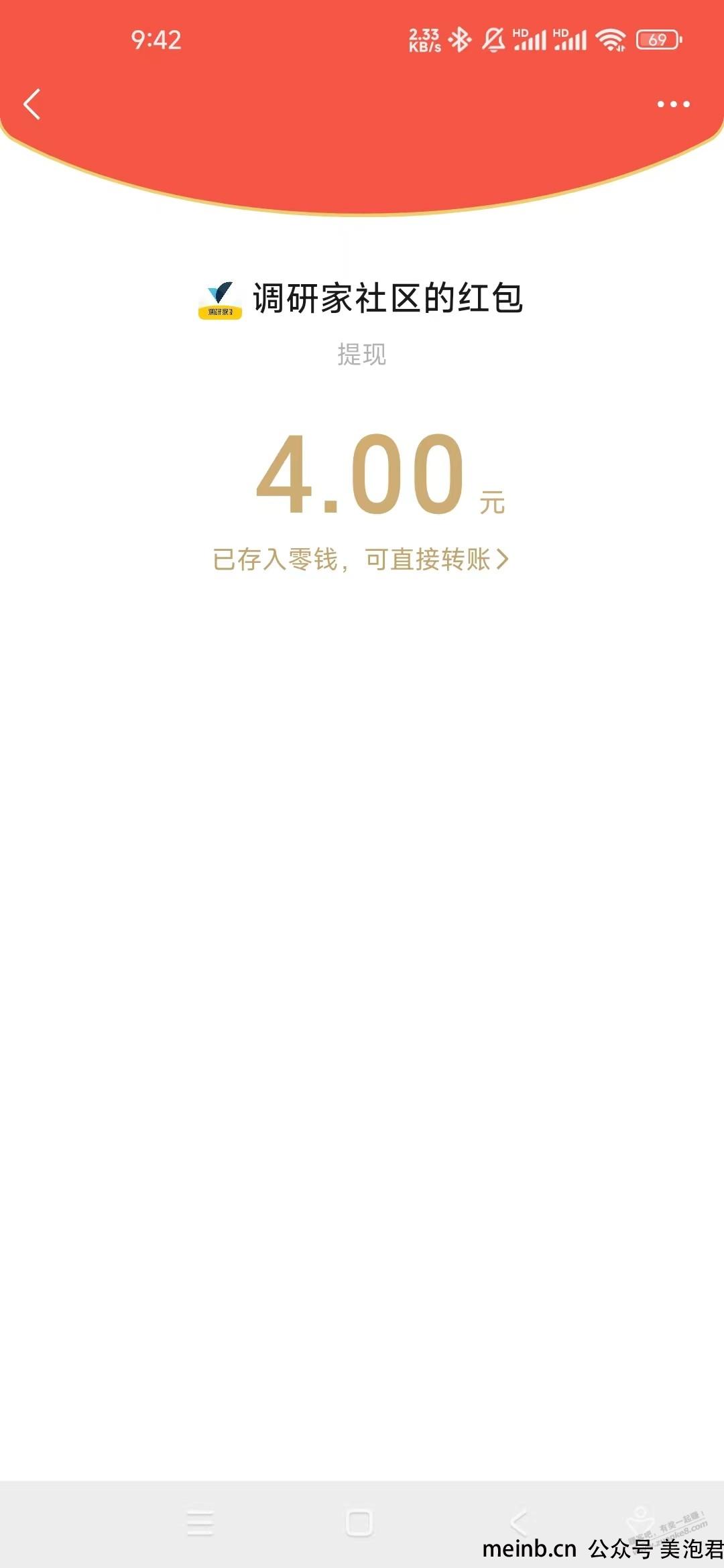Open the system recent apps menu

(x=200, y=1523)
